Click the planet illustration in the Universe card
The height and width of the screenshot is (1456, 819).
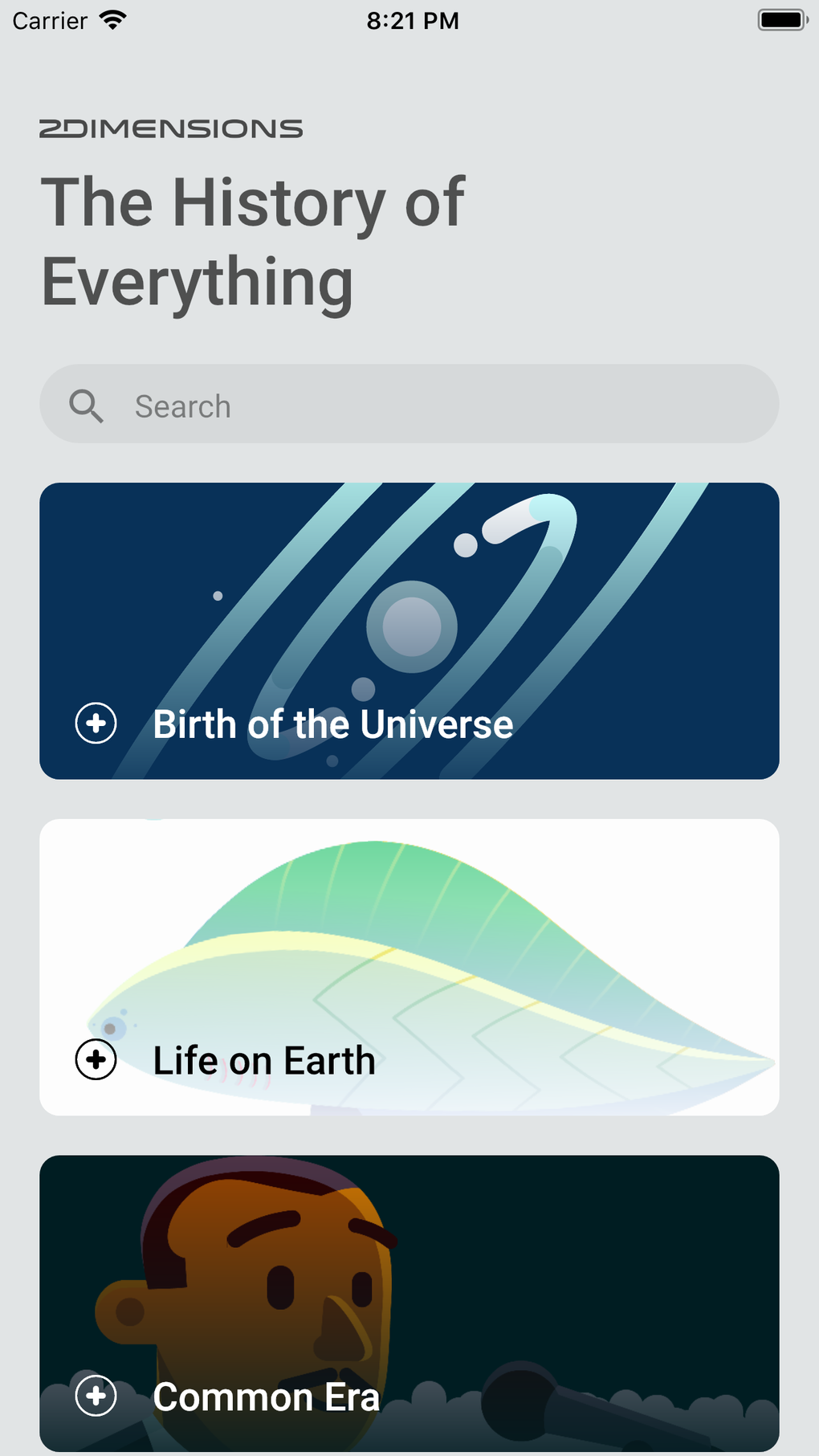(x=410, y=626)
